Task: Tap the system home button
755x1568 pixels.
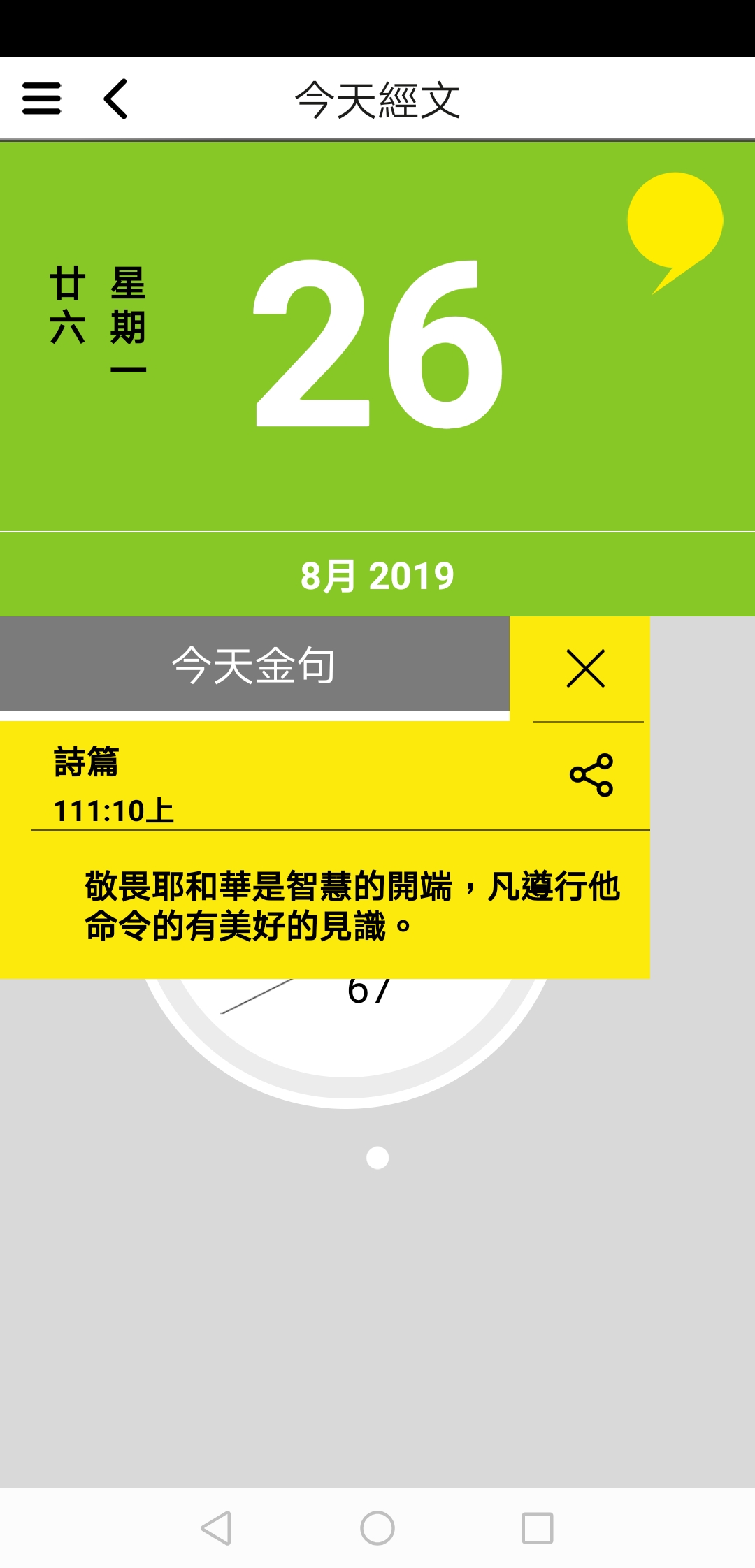Action: pyautogui.click(x=377, y=1527)
